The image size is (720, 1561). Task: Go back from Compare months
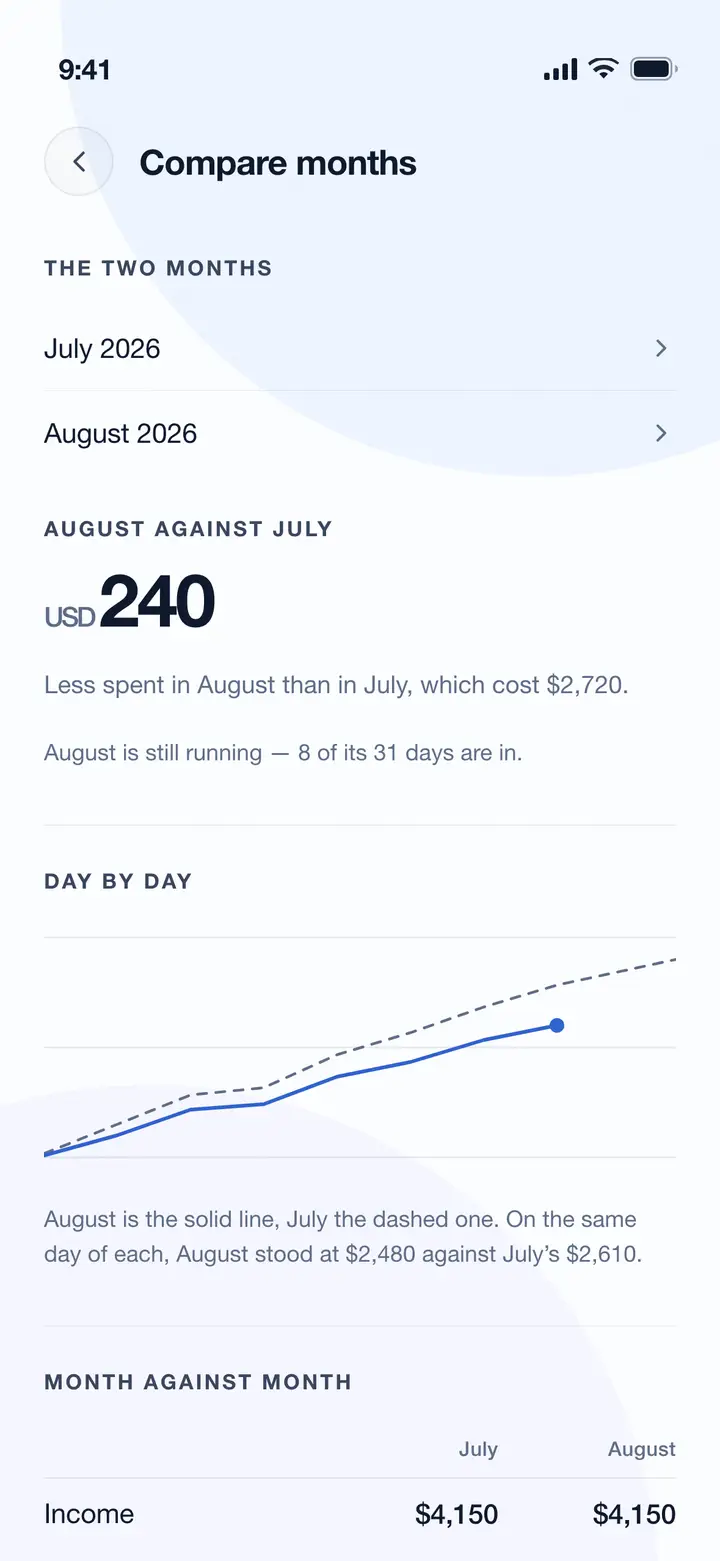point(79,162)
